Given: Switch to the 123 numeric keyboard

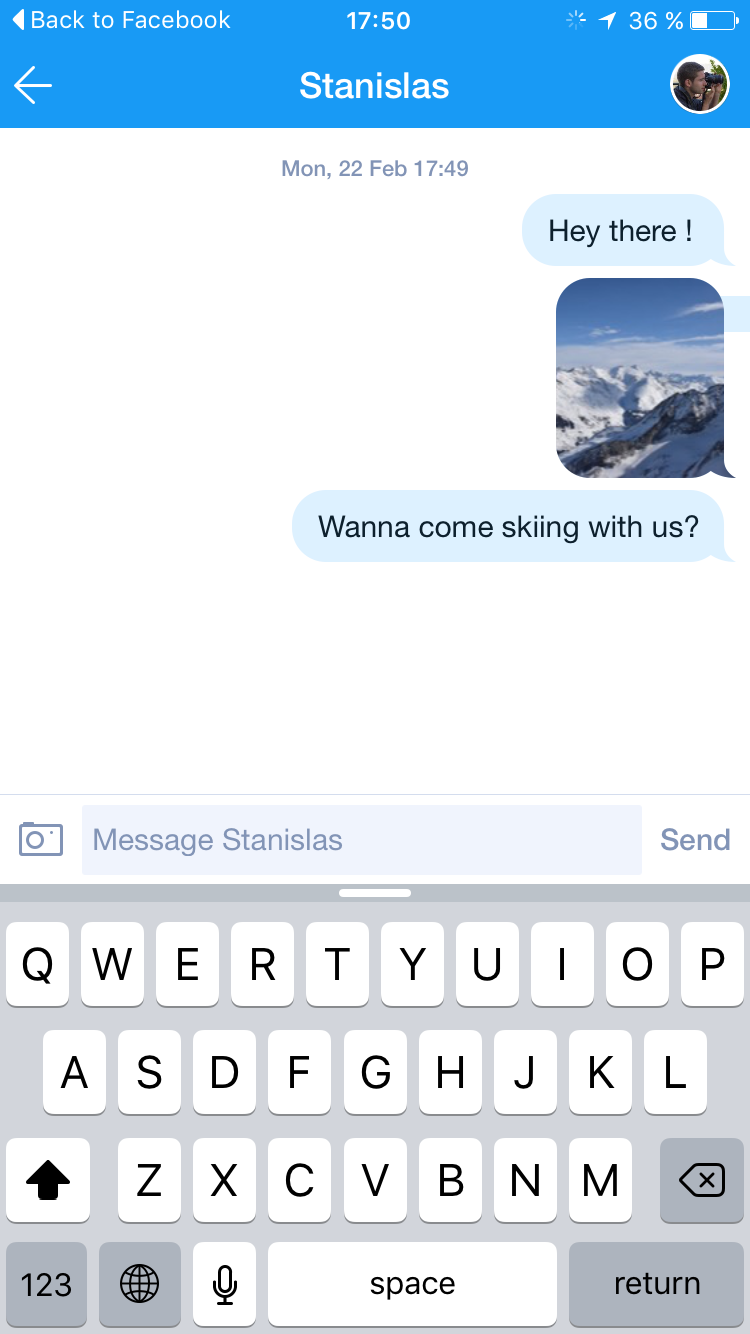Looking at the screenshot, I should (46, 1284).
